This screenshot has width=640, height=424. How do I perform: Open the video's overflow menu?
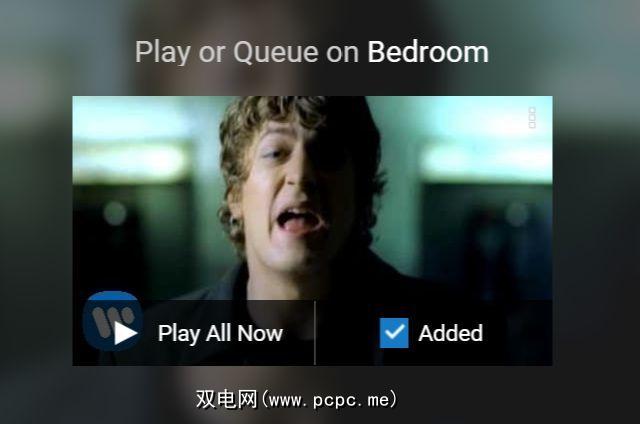pyautogui.click(x=531, y=118)
